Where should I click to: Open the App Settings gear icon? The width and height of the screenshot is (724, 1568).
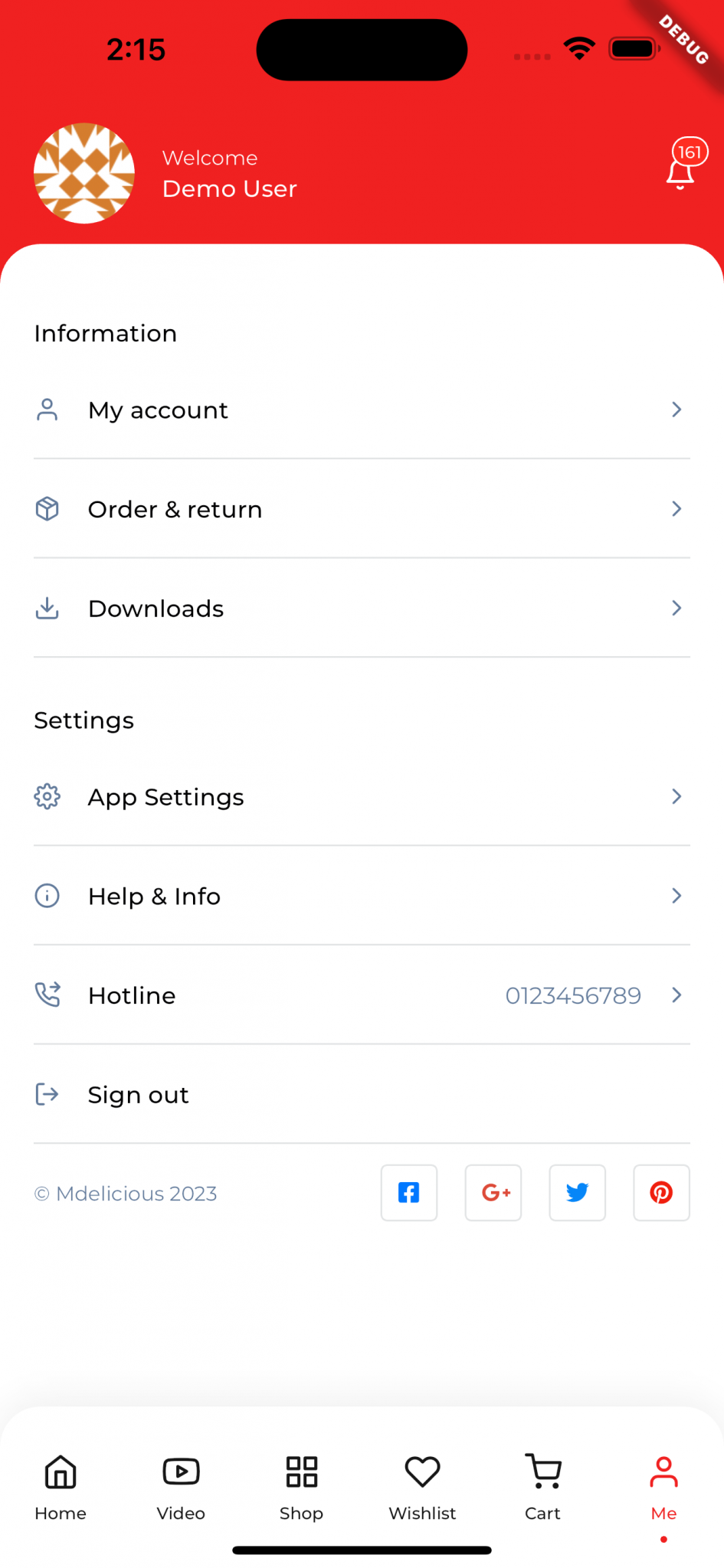pyautogui.click(x=47, y=796)
